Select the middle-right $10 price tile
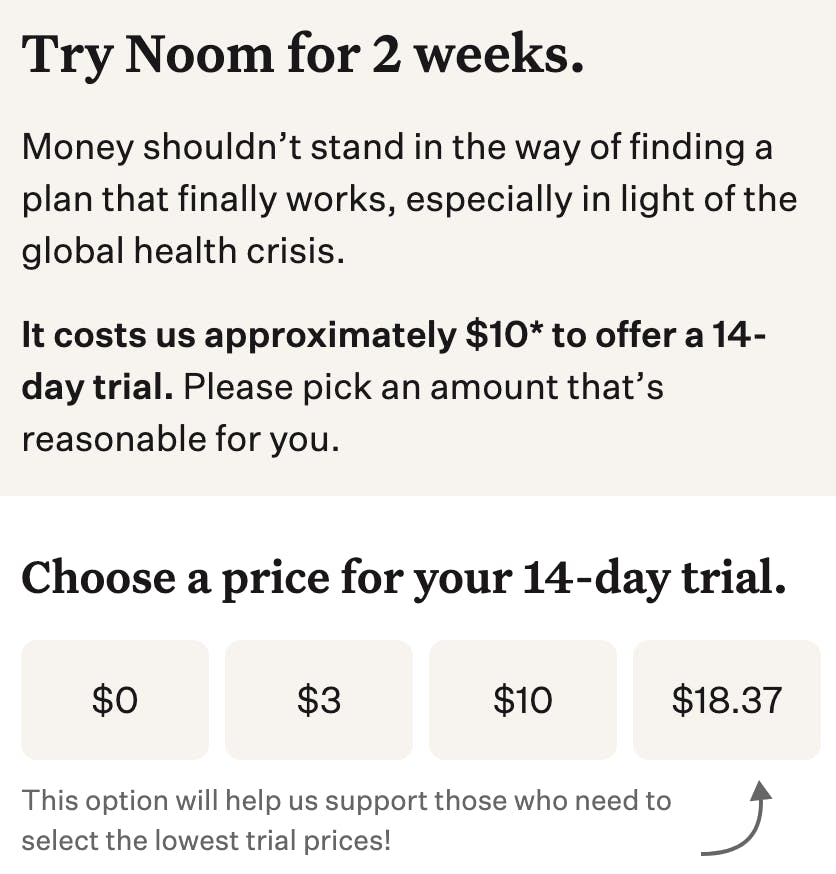 [x=522, y=699]
